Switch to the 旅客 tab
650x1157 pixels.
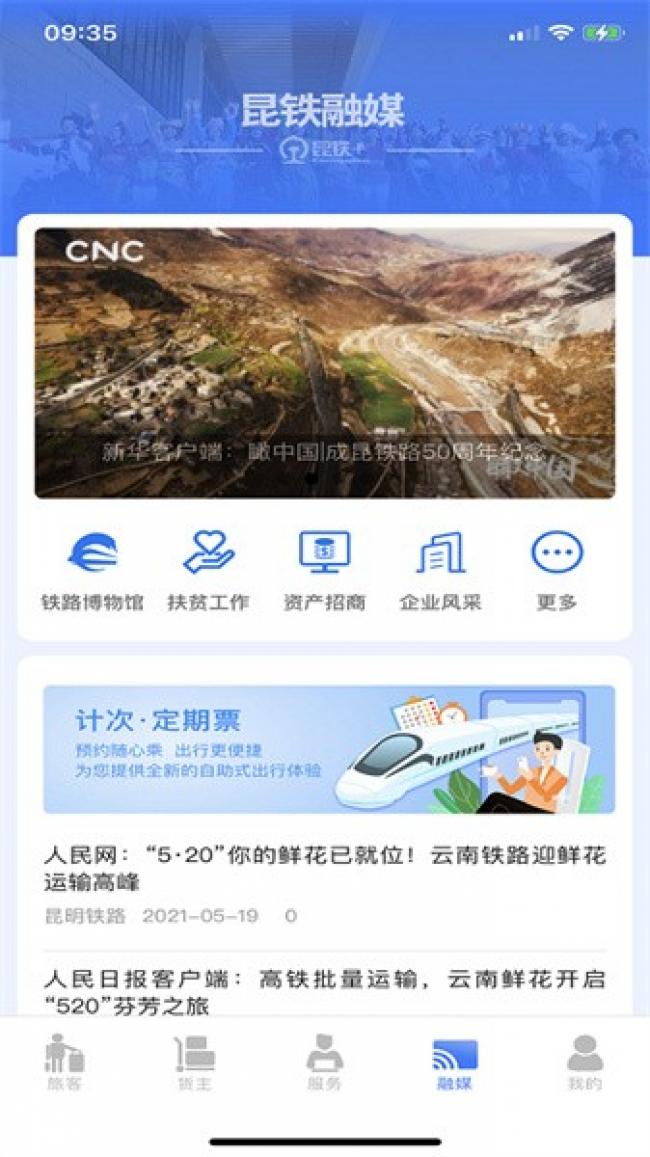[x=65, y=1063]
